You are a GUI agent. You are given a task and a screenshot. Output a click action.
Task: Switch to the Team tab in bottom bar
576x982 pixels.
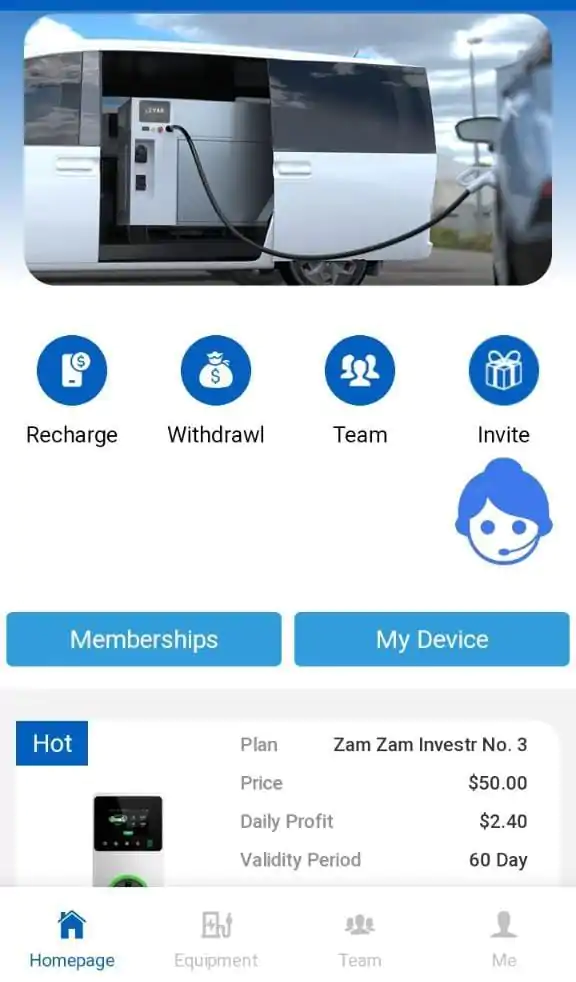(x=360, y=938)
